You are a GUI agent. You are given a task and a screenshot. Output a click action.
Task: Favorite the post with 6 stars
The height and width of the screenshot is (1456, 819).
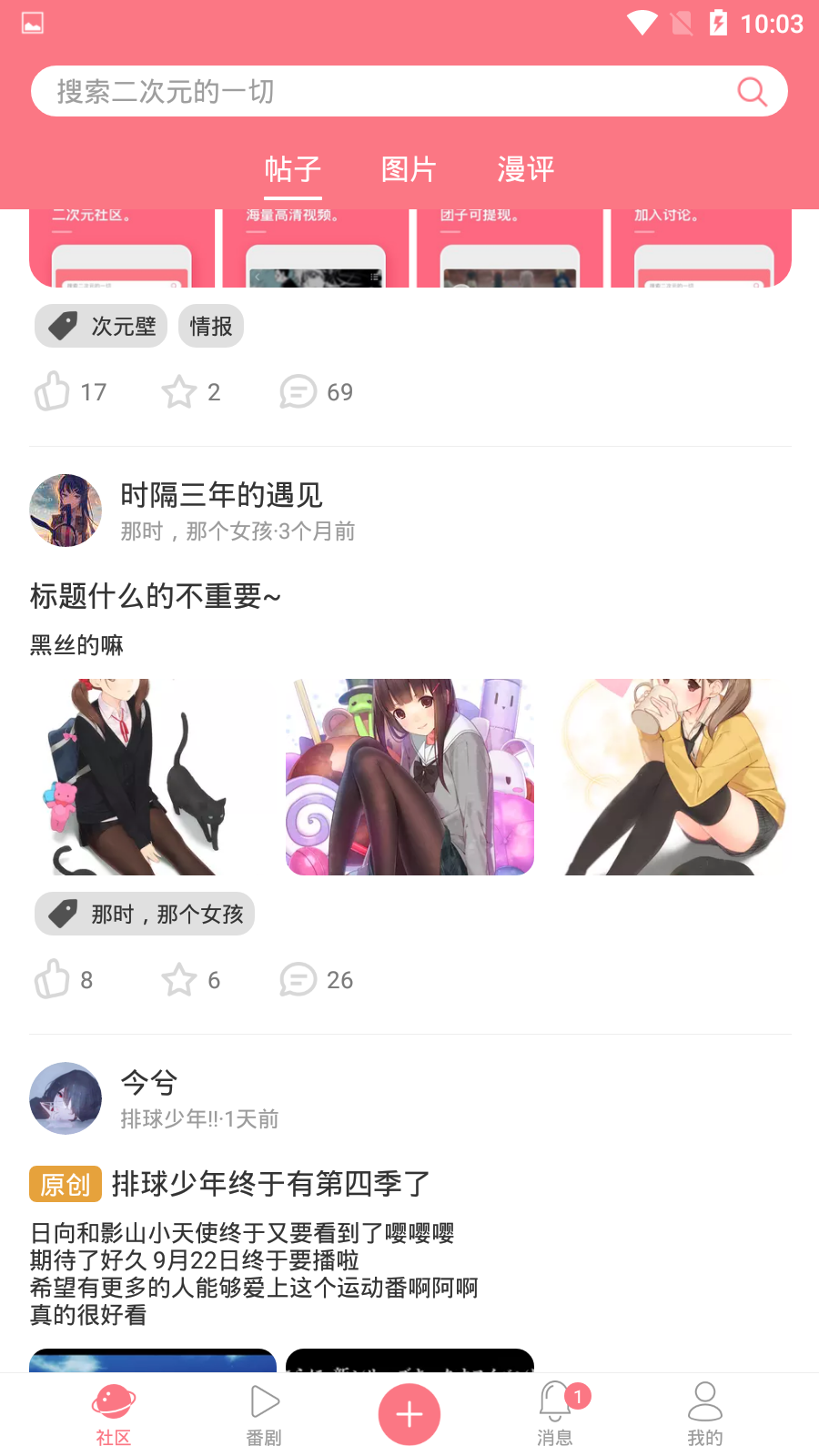pyautogui.click(x=179, y=980)
